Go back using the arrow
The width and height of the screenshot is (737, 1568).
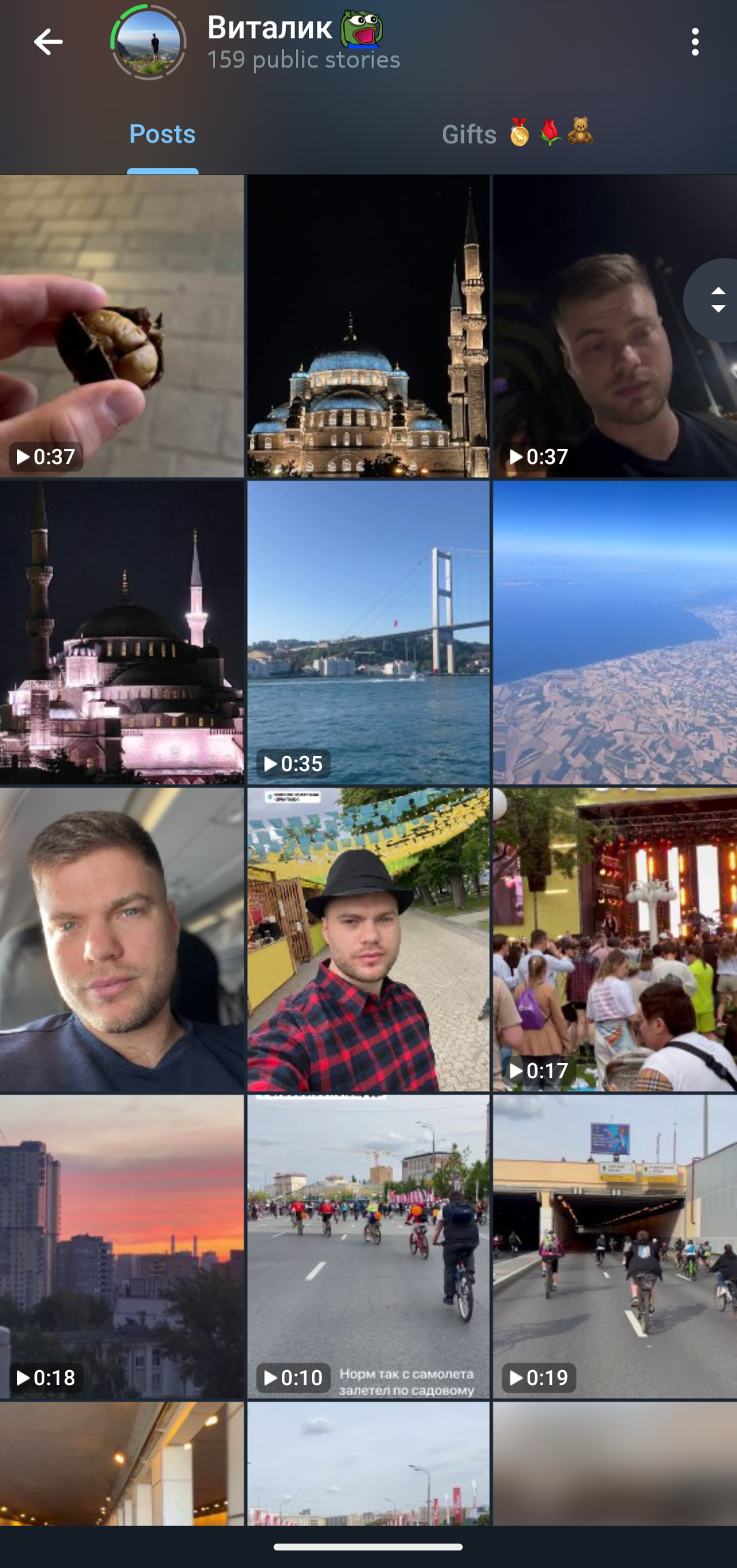point(48,42)
